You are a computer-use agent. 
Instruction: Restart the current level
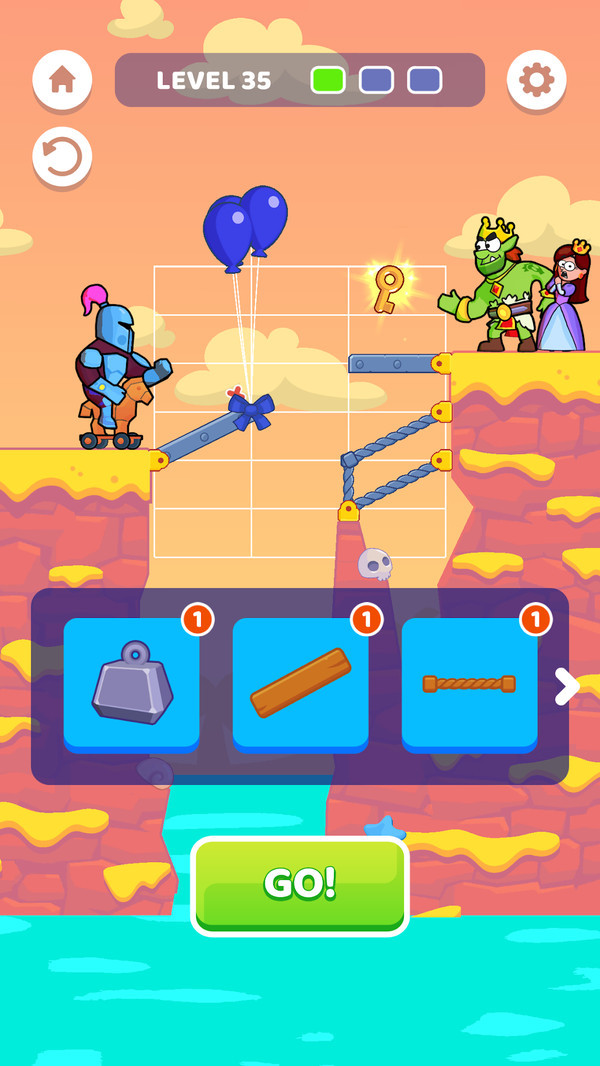pyautogui.click(x=62, y=157)
